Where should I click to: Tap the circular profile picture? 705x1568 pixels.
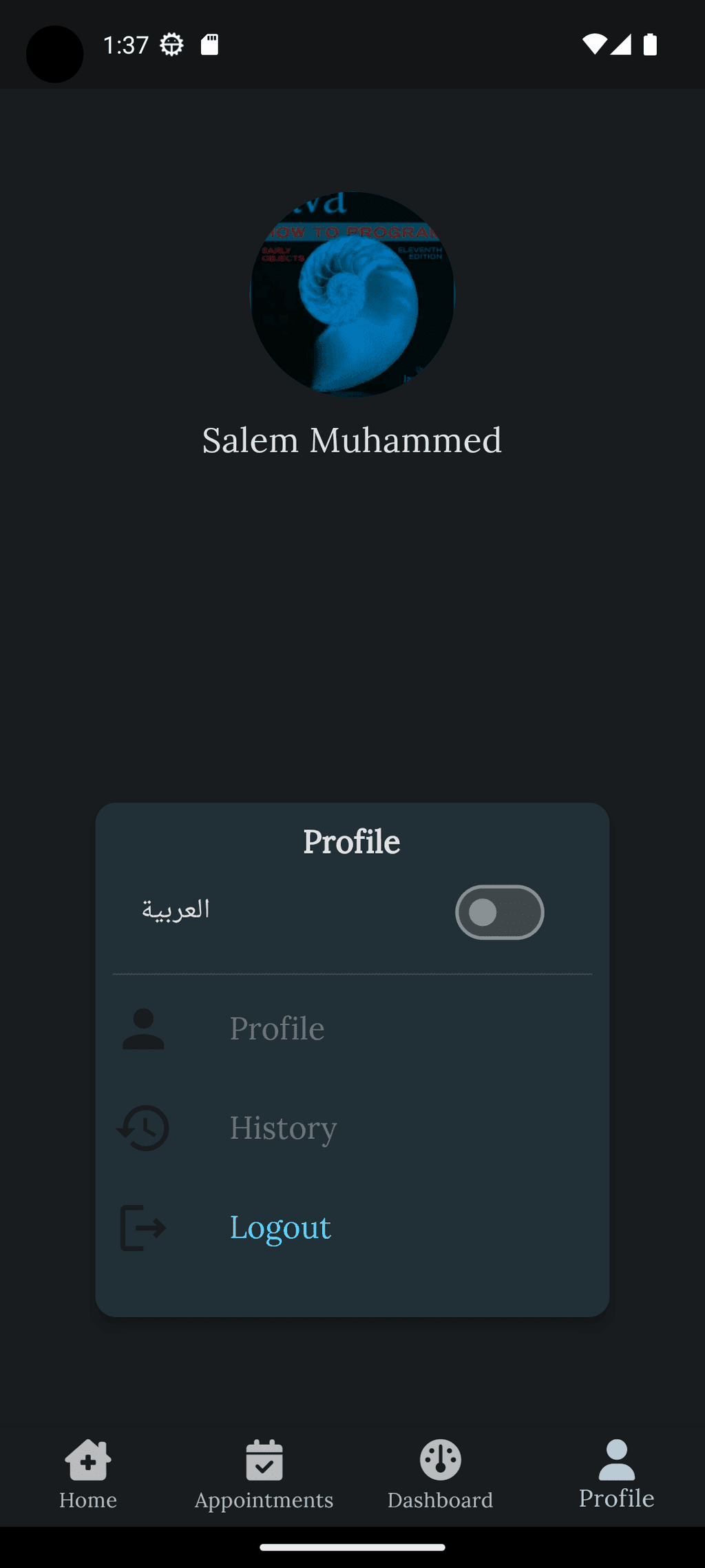pos(352,294)
